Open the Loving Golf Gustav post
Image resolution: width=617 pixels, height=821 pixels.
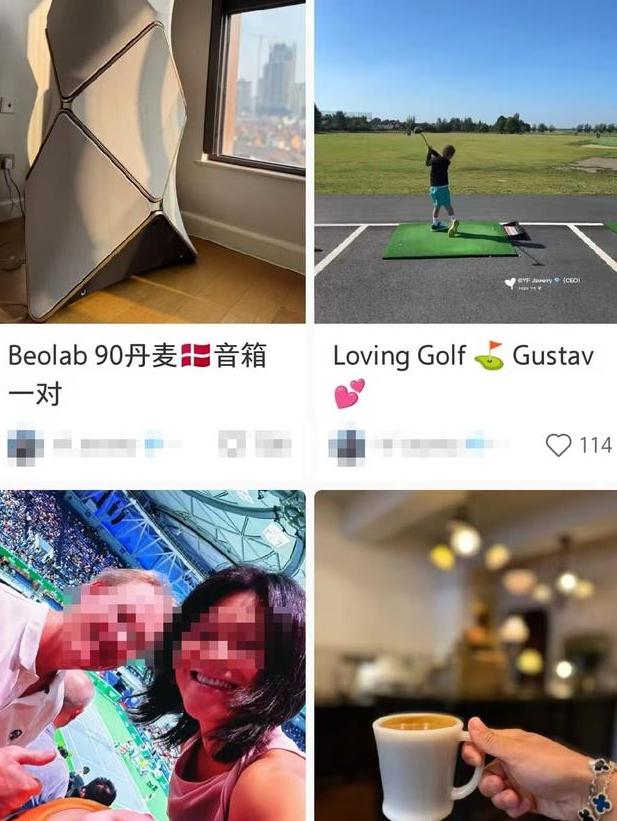pos(465,160)
